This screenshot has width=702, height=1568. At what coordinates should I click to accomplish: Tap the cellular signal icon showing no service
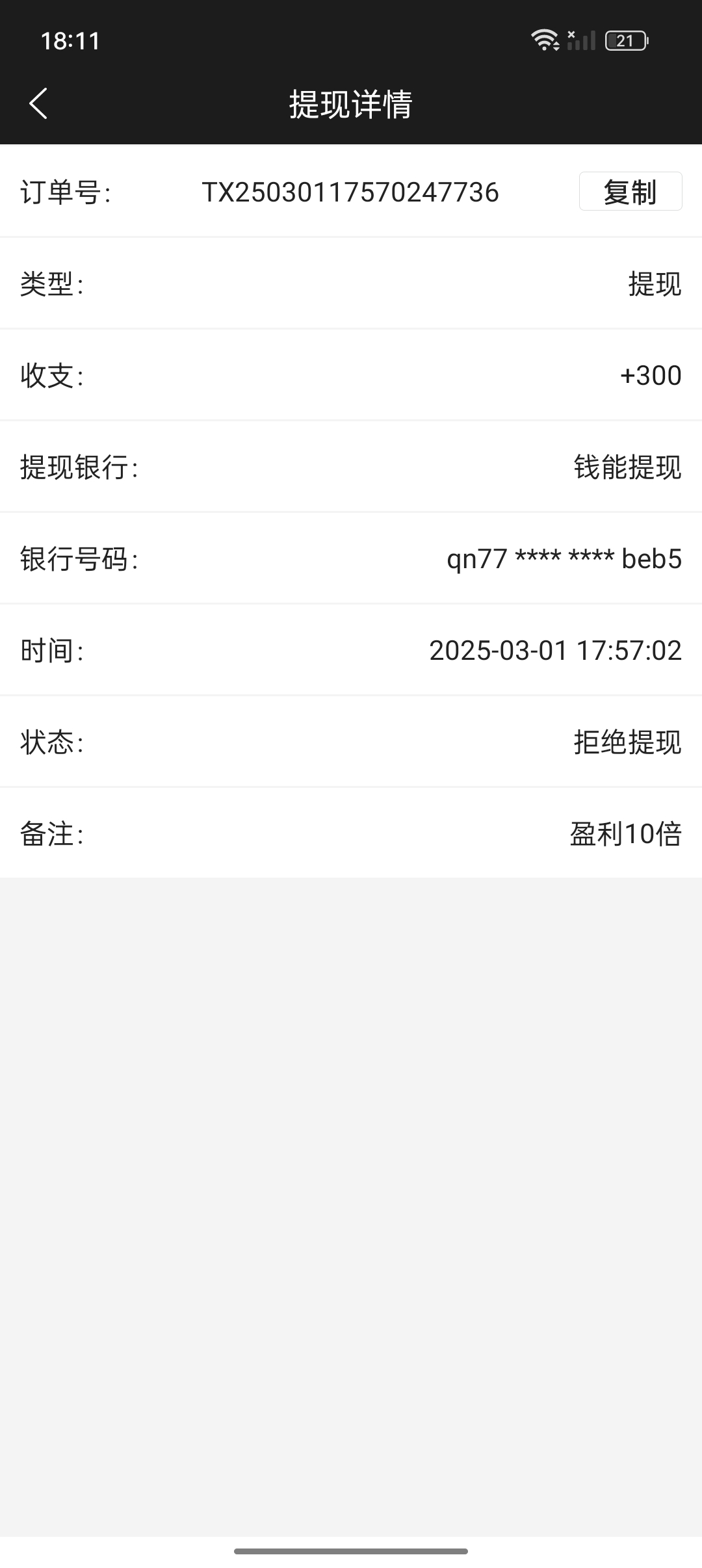(580, 40)
